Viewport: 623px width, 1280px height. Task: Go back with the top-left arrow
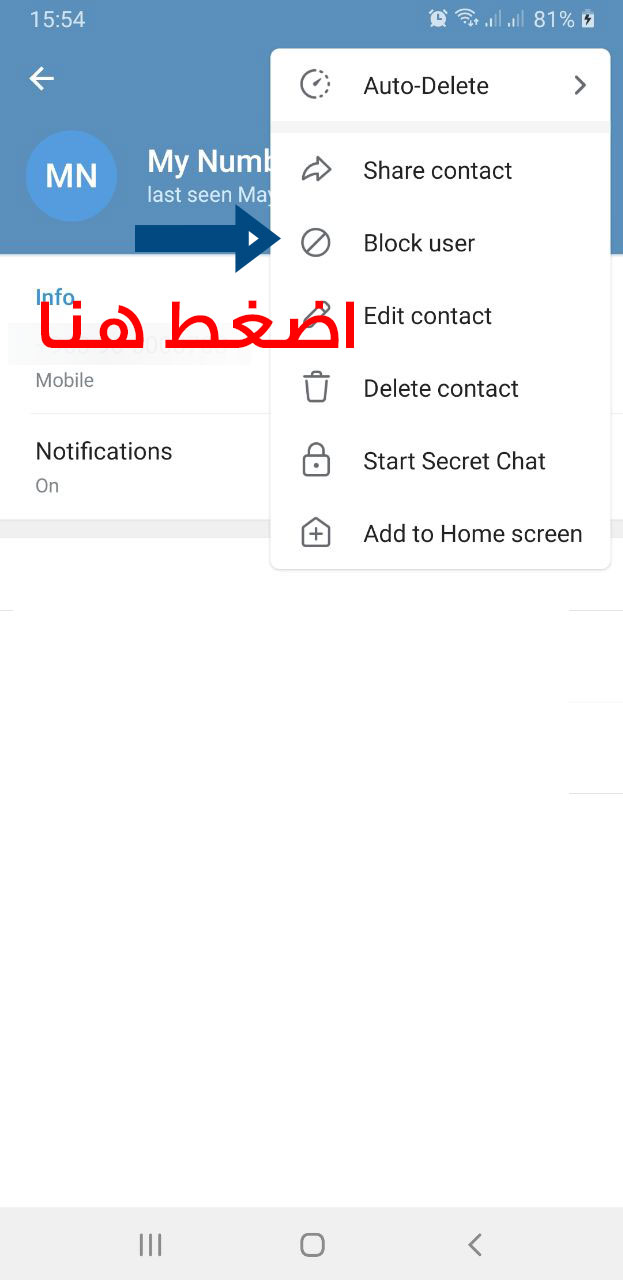(x=41, y=78)
